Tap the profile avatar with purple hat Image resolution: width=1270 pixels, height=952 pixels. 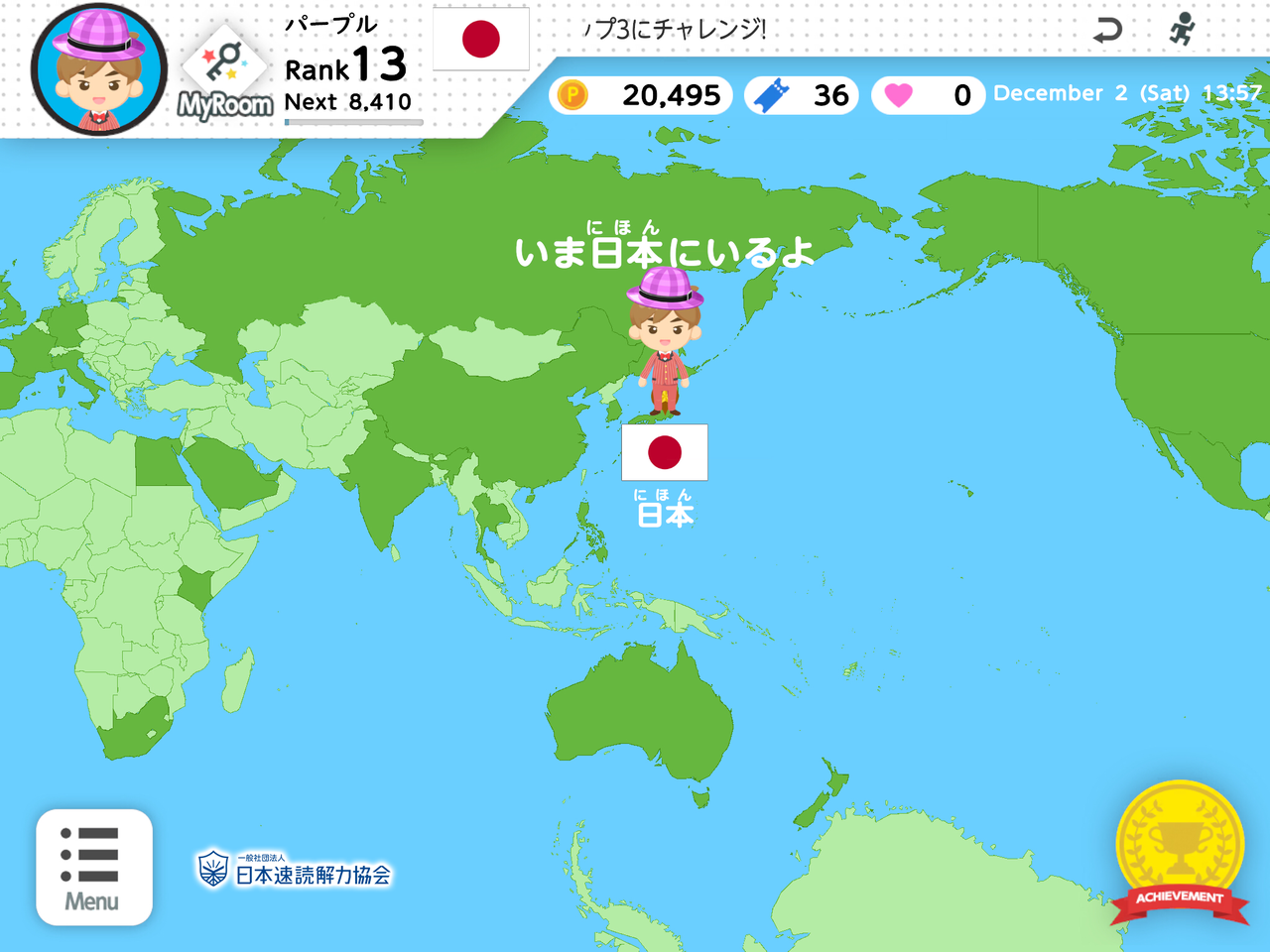99,69
